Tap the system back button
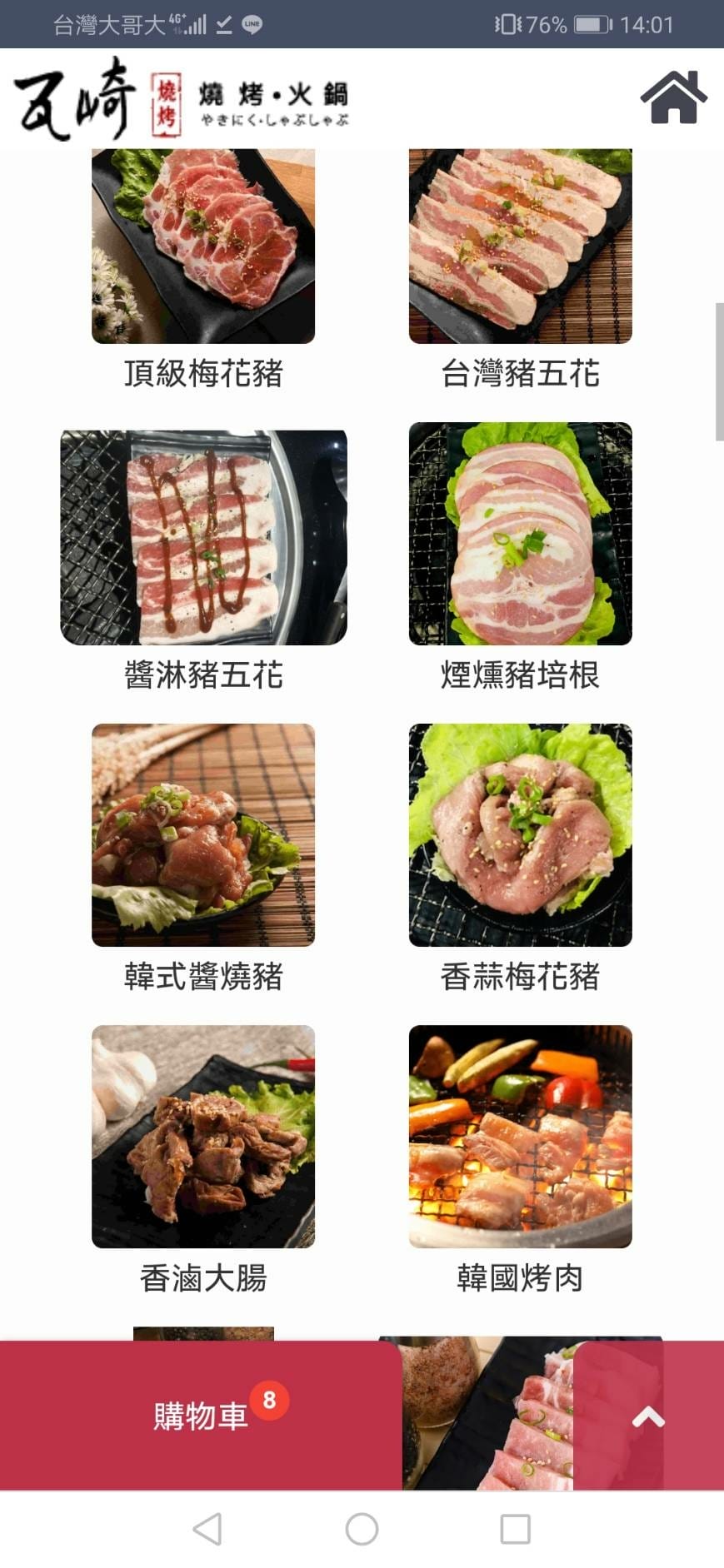 (207, 1529)
